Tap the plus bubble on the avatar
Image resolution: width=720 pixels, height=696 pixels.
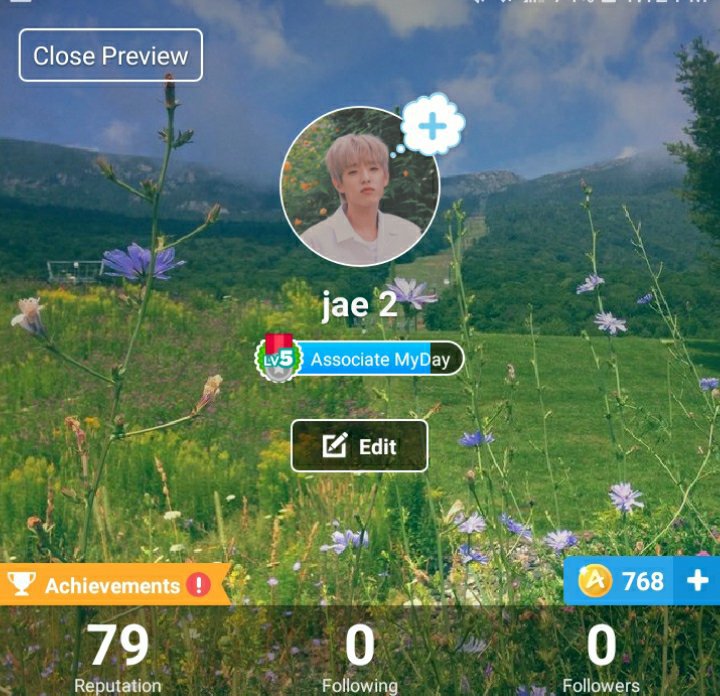[x=433, y=126]
